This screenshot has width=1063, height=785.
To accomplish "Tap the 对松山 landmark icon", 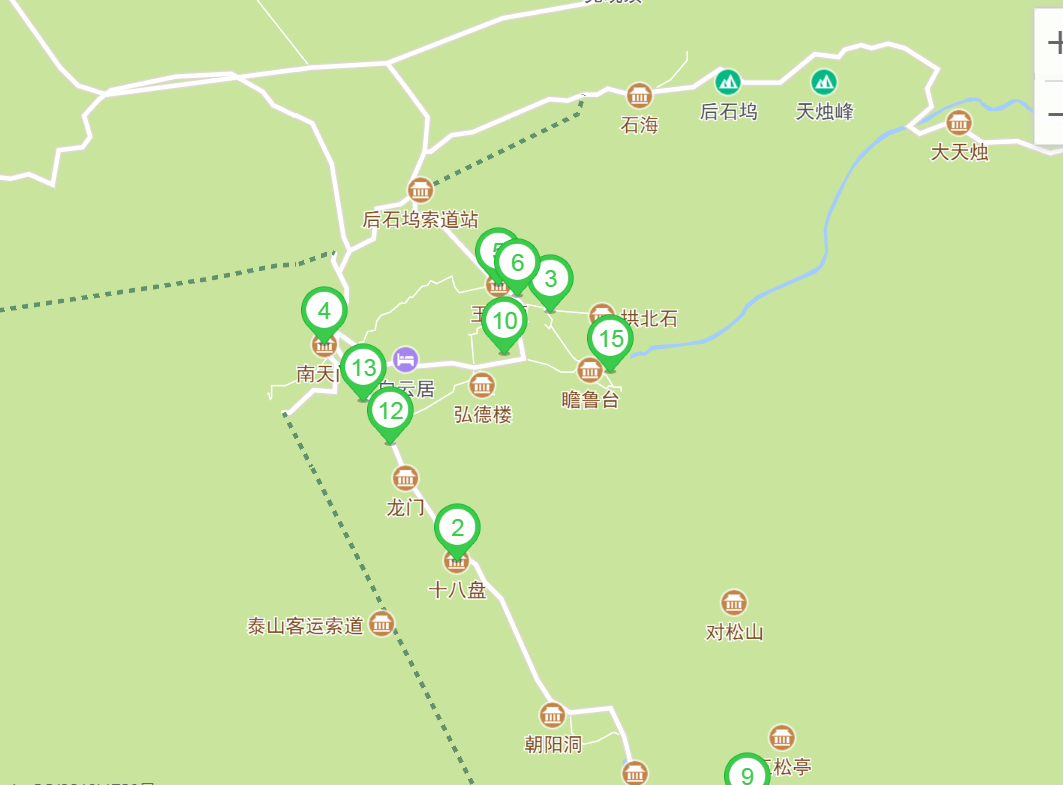I will pos(734,603).
